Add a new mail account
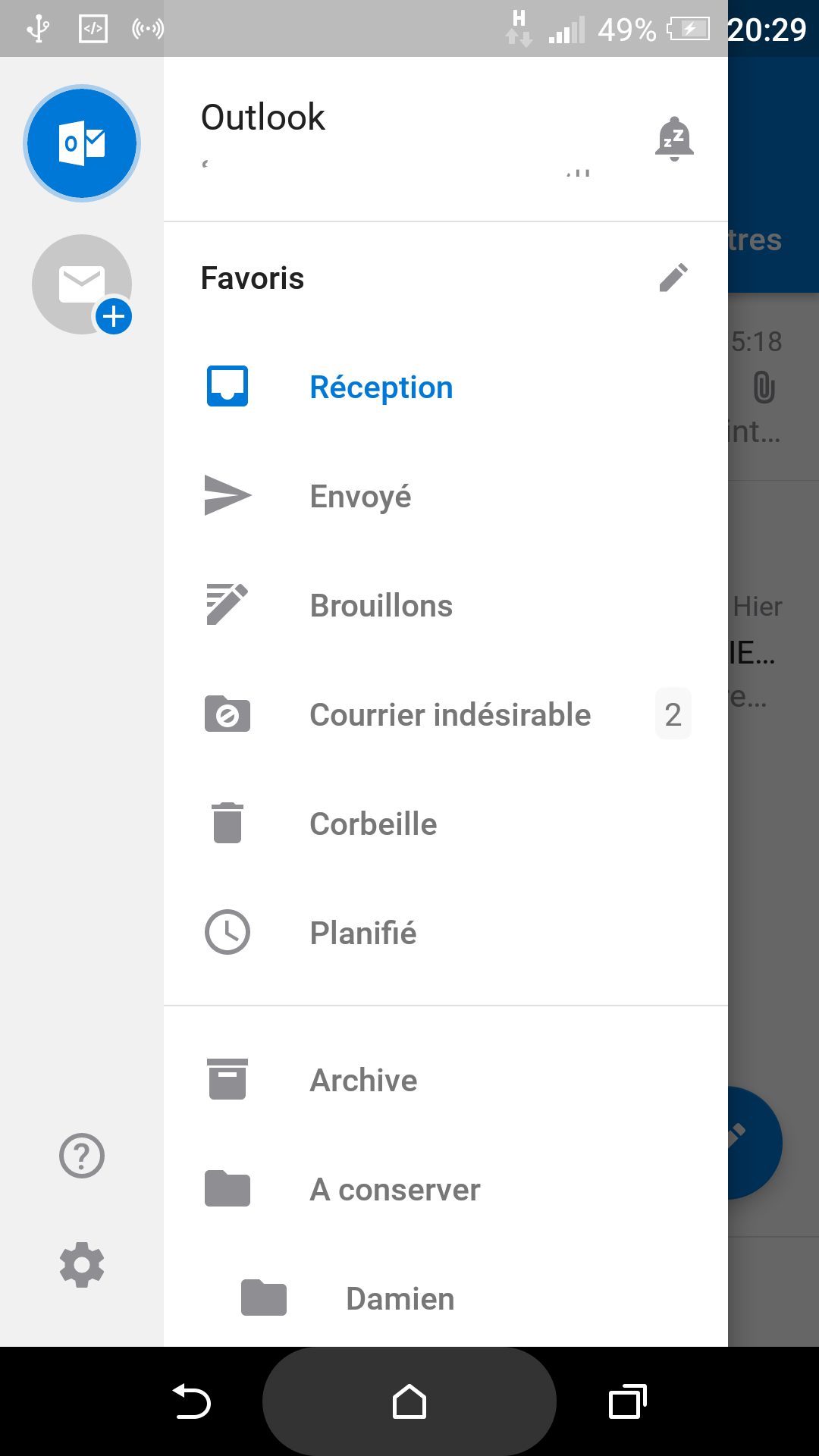Screen dimensions: 819x1456 [x=82, y=284]
